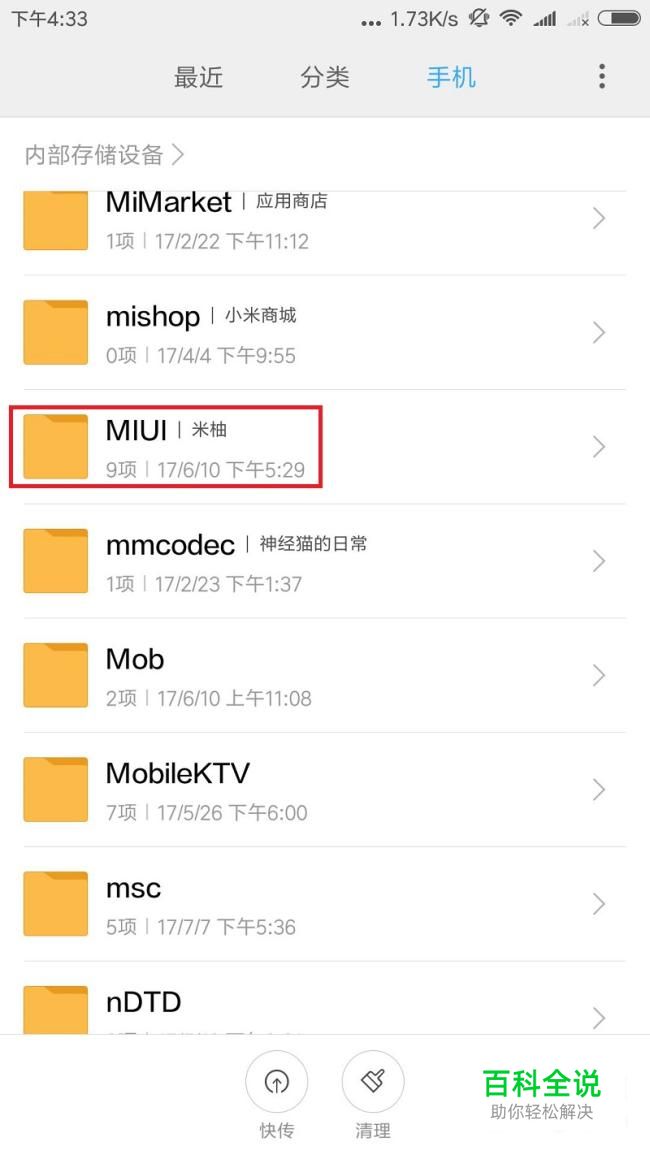Open the three-dot overflow menu

pyautogui.click(x=601, y=76)
